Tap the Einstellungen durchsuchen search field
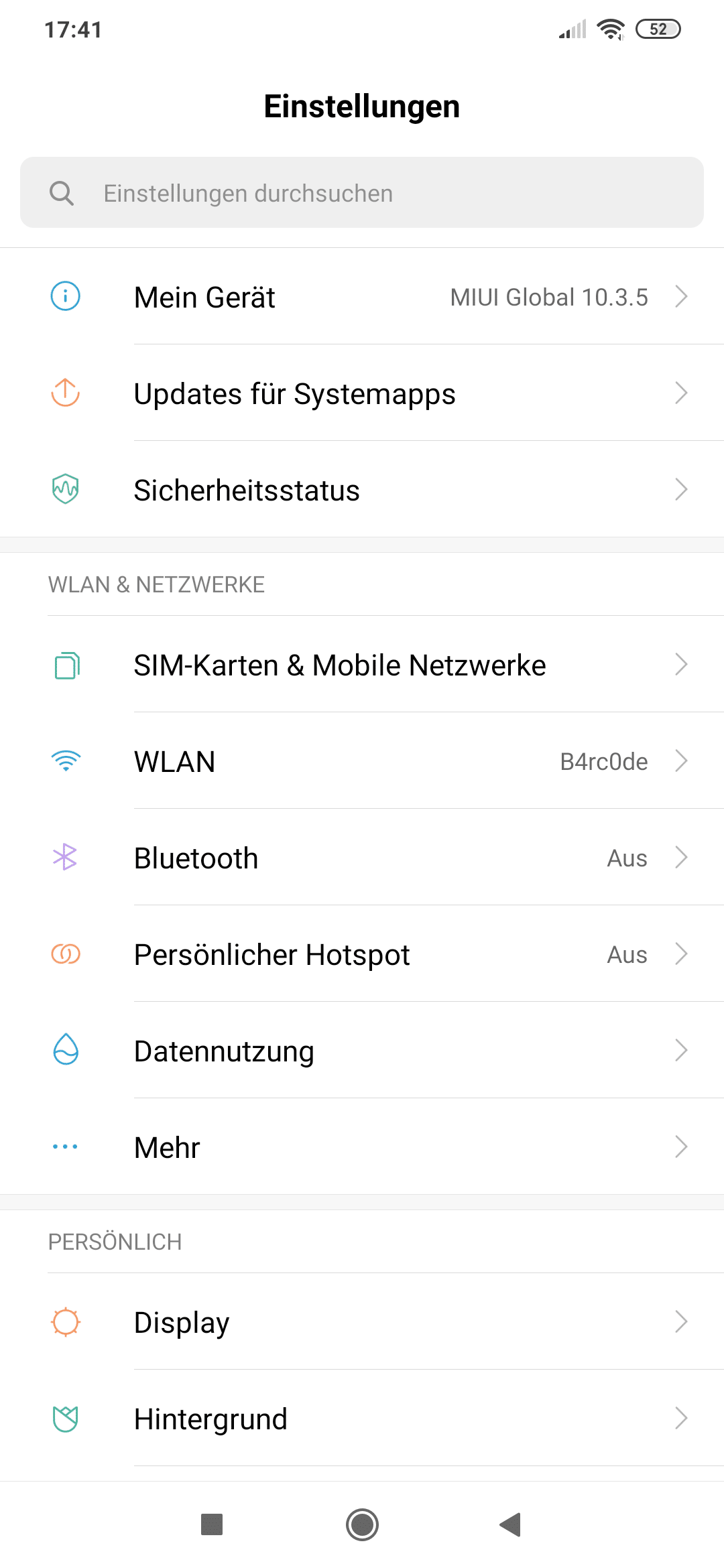Image resolution: width=724 pixels, height=1568 pixels. (x=362, y=192)
